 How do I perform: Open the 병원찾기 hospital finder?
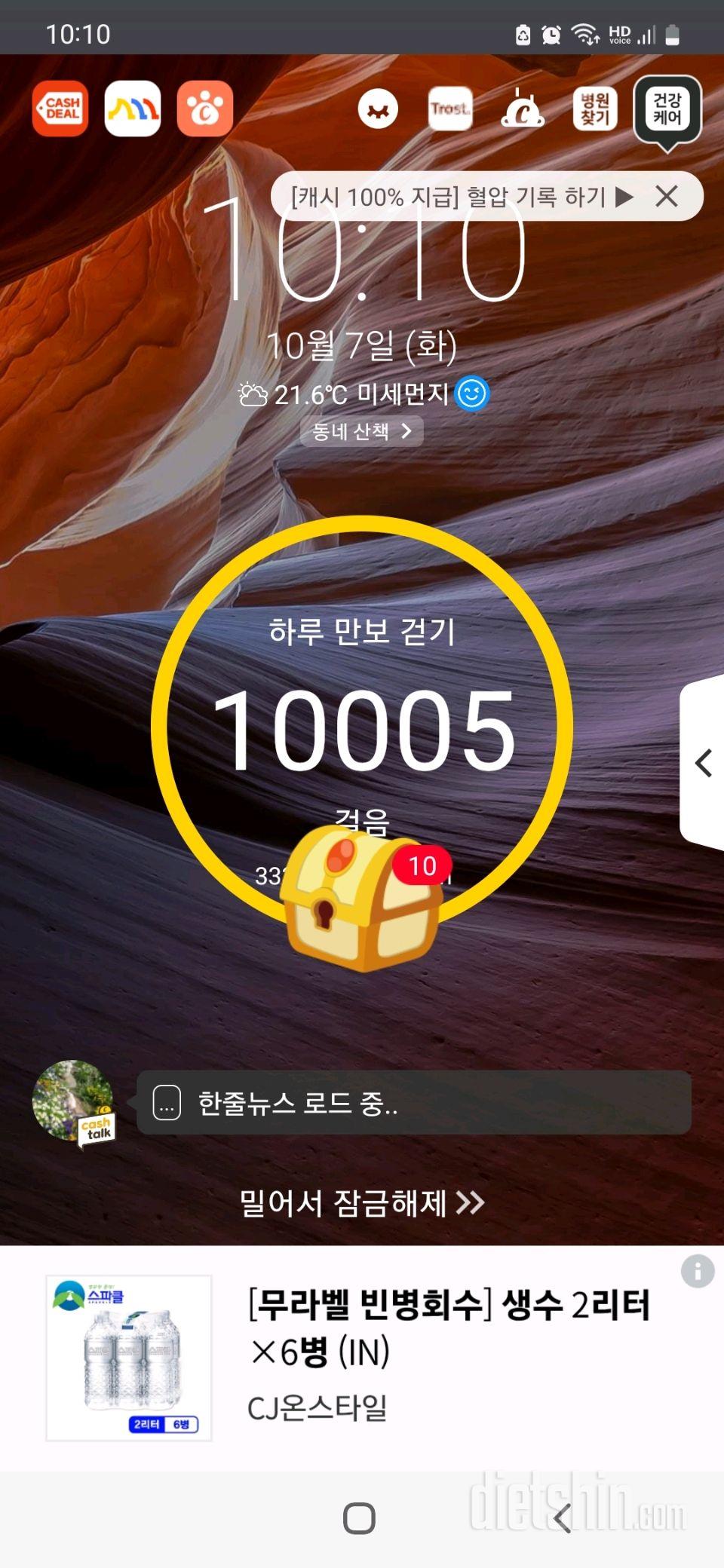595,109
